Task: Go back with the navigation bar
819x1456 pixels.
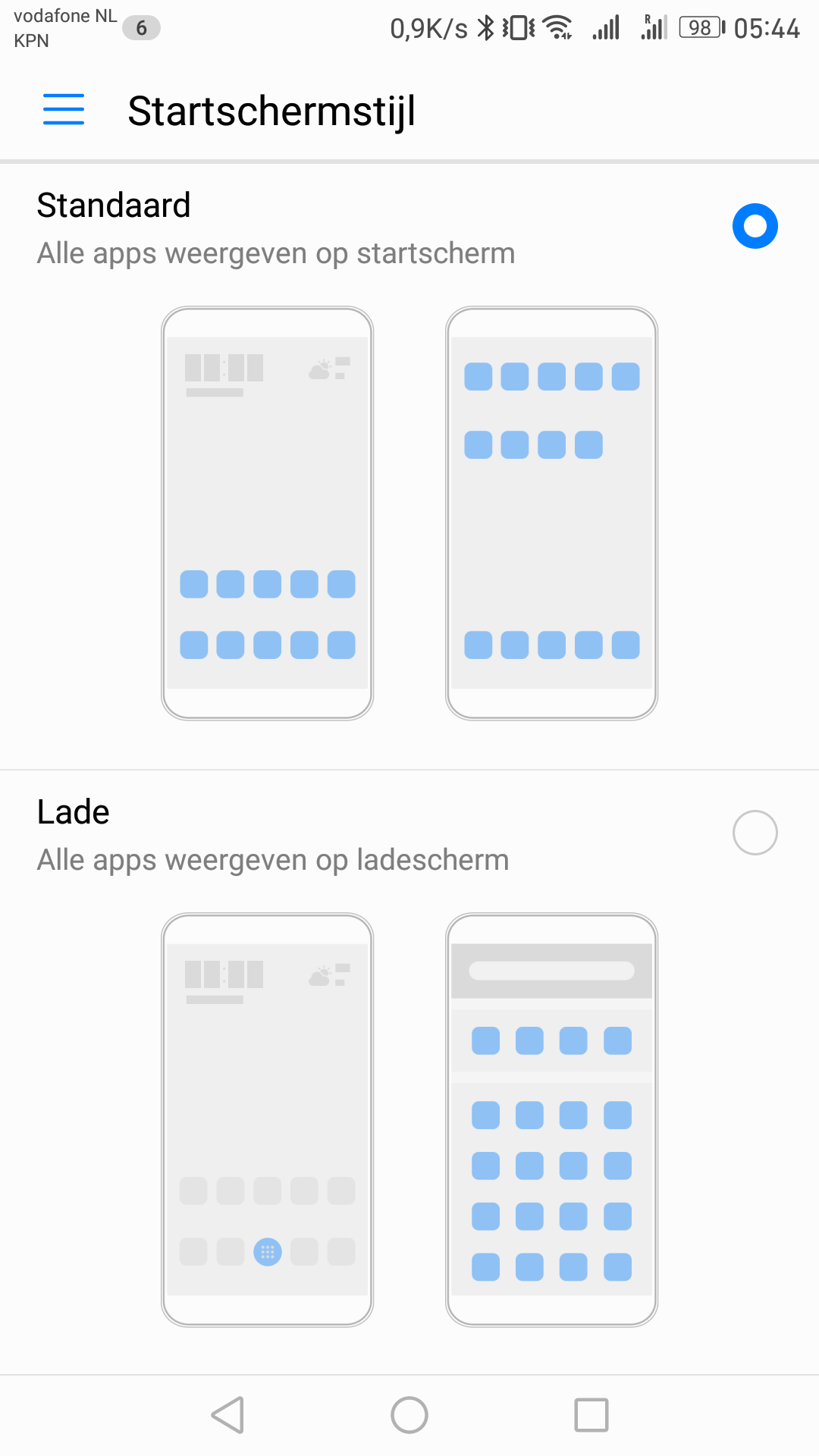Action: tap(227, 1415)
